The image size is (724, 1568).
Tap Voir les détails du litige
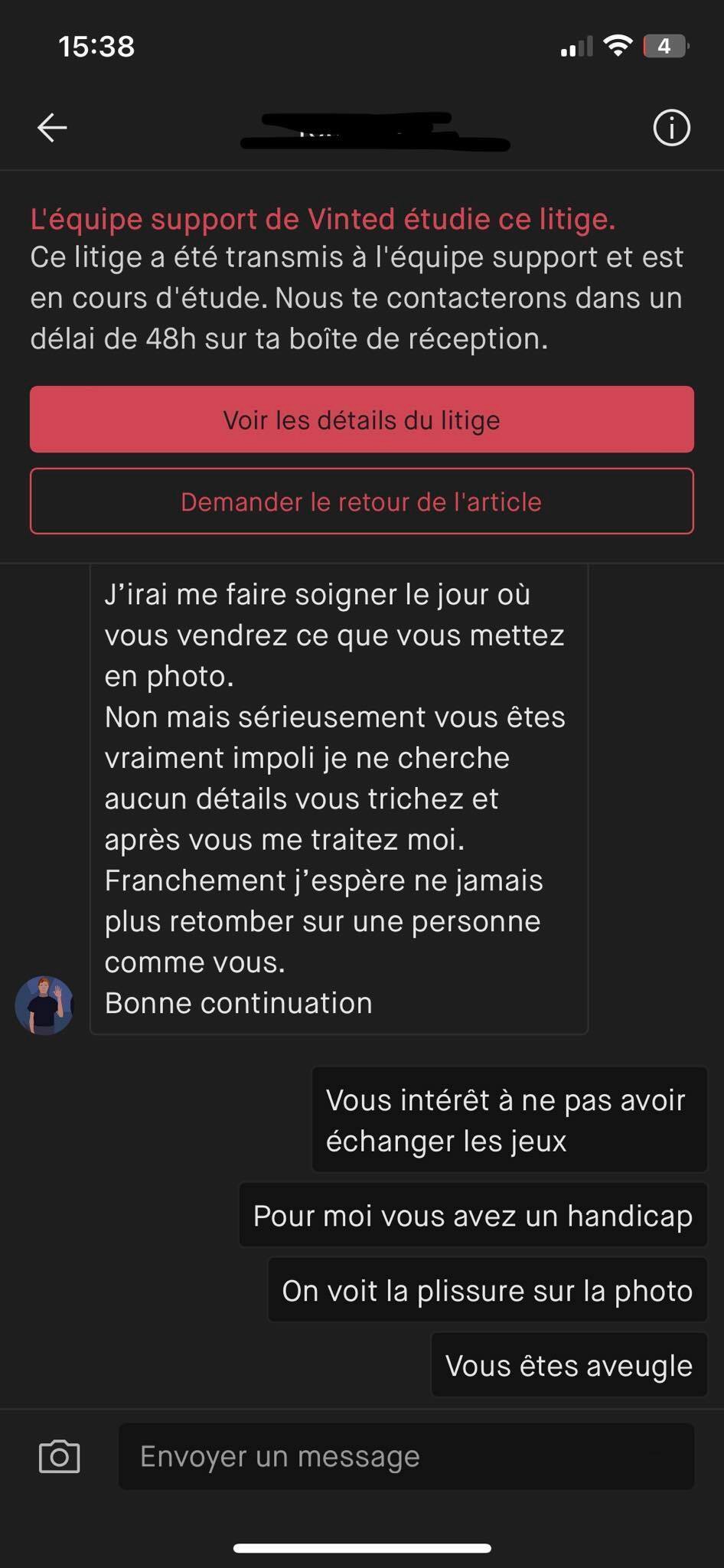[x=362, y=420]
